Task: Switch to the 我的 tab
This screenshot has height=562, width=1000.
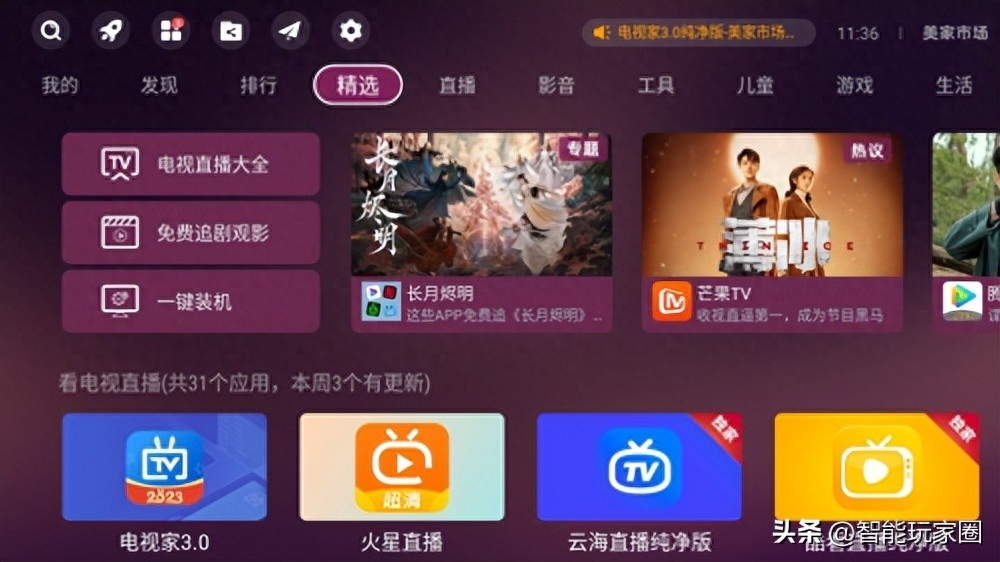Action: [x=60, y=86]
